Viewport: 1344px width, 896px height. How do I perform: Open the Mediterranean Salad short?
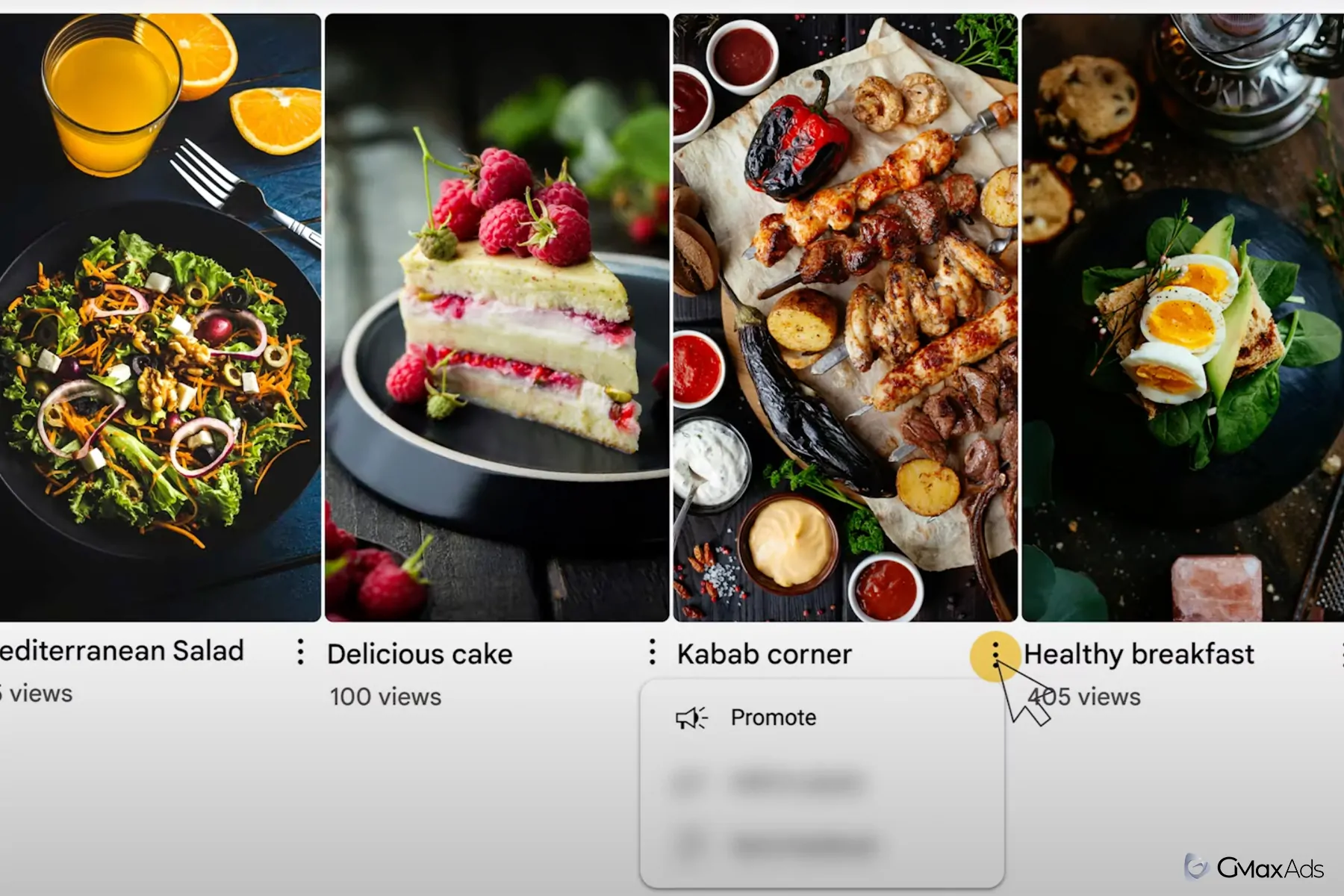pos(160,317)
